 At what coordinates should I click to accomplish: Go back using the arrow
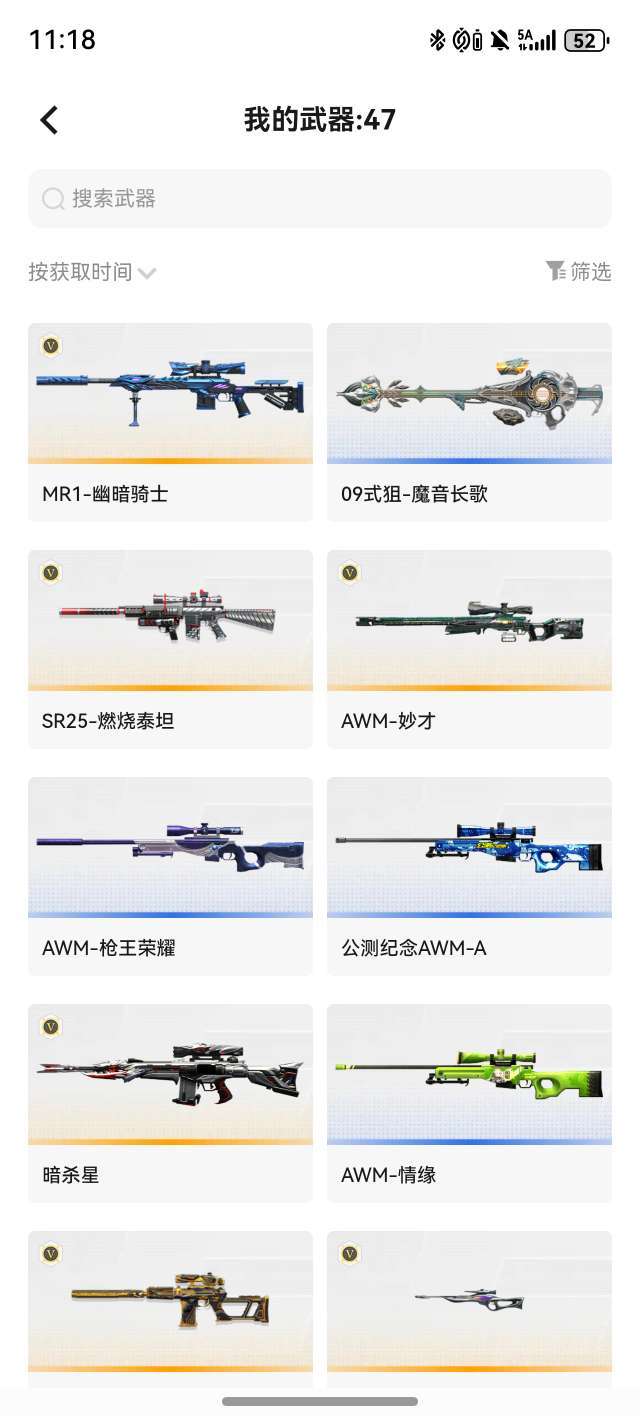coord(49,120)
